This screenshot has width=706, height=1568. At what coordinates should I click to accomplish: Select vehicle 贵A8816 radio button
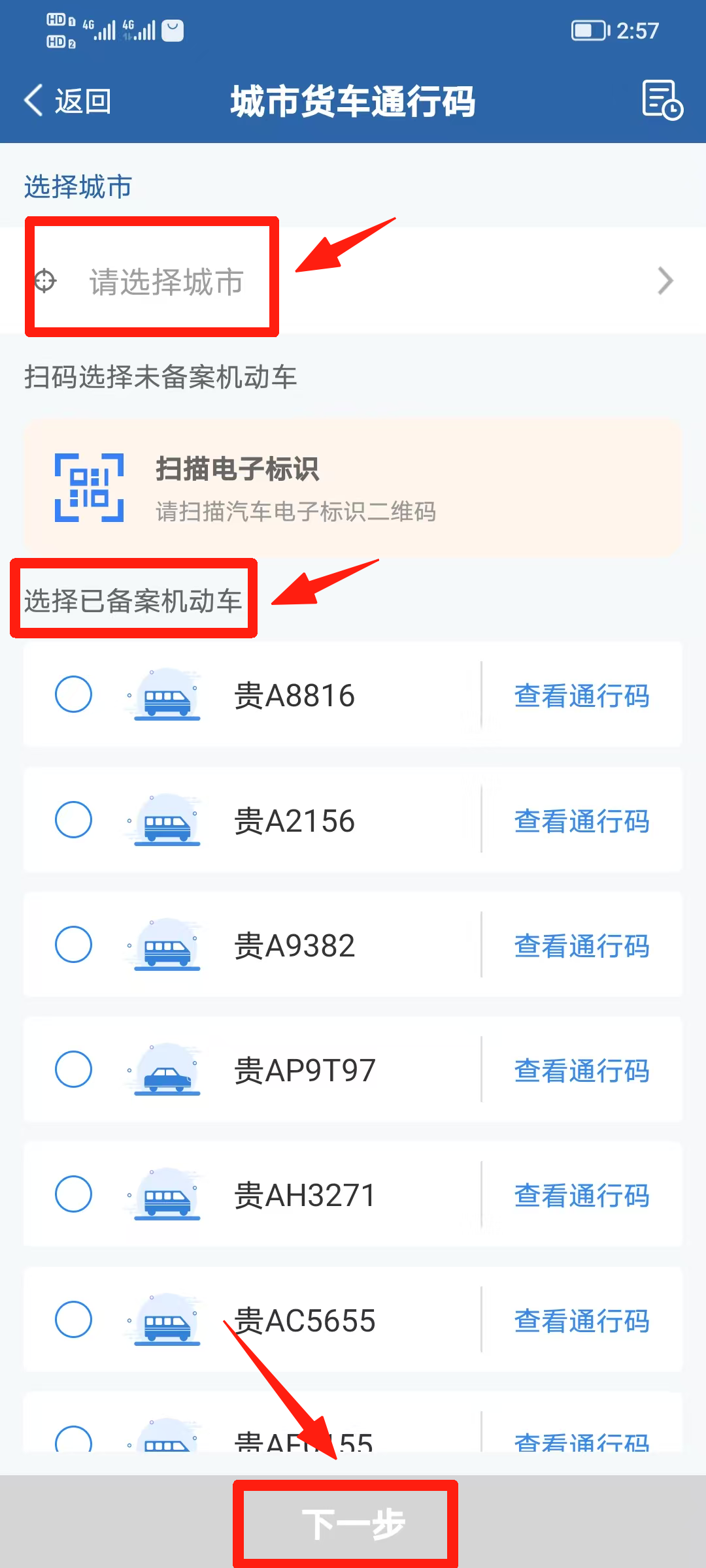[x=73, y=694]
